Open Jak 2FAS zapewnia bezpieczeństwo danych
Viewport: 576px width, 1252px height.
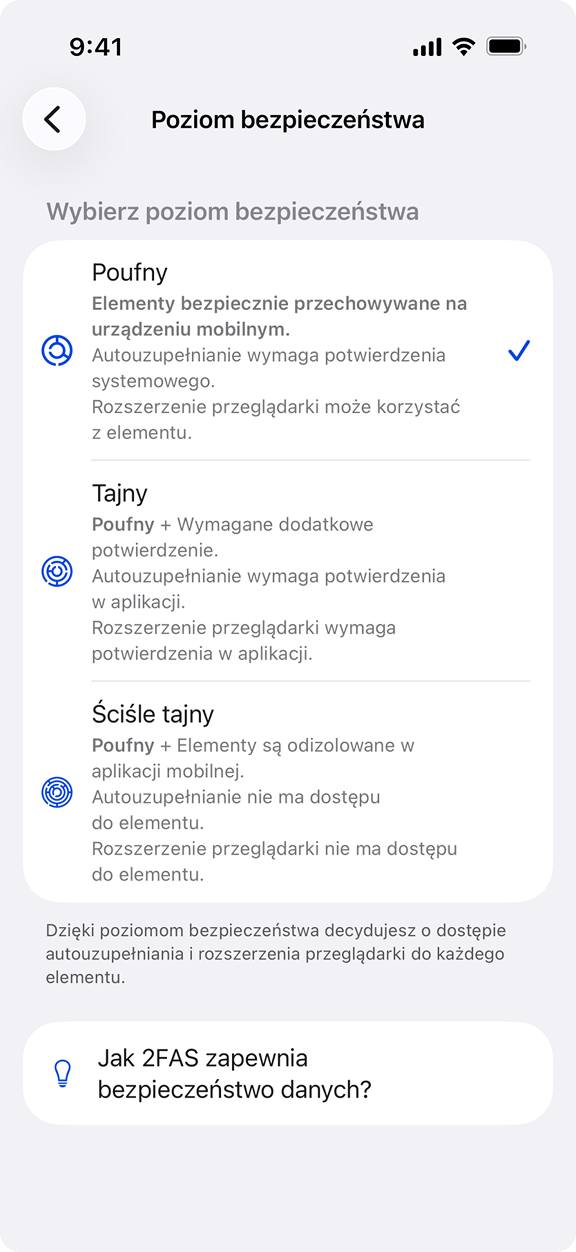[x=288, y=1073]
